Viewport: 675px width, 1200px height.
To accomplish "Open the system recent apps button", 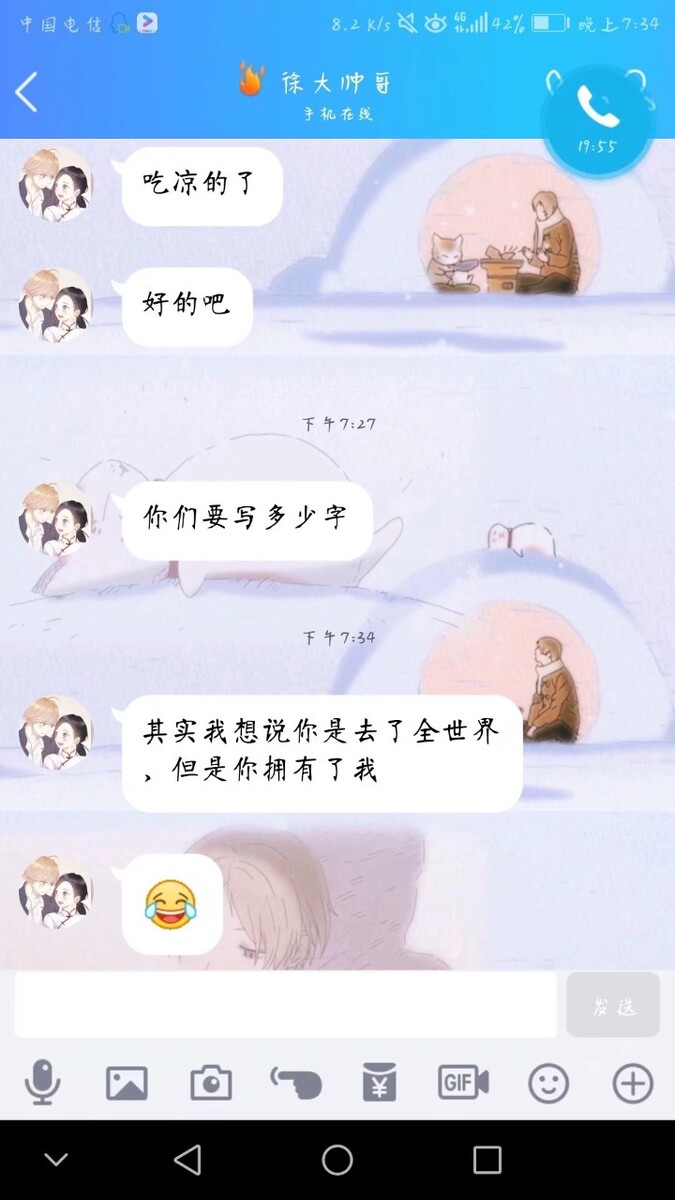I will 487,1160.
